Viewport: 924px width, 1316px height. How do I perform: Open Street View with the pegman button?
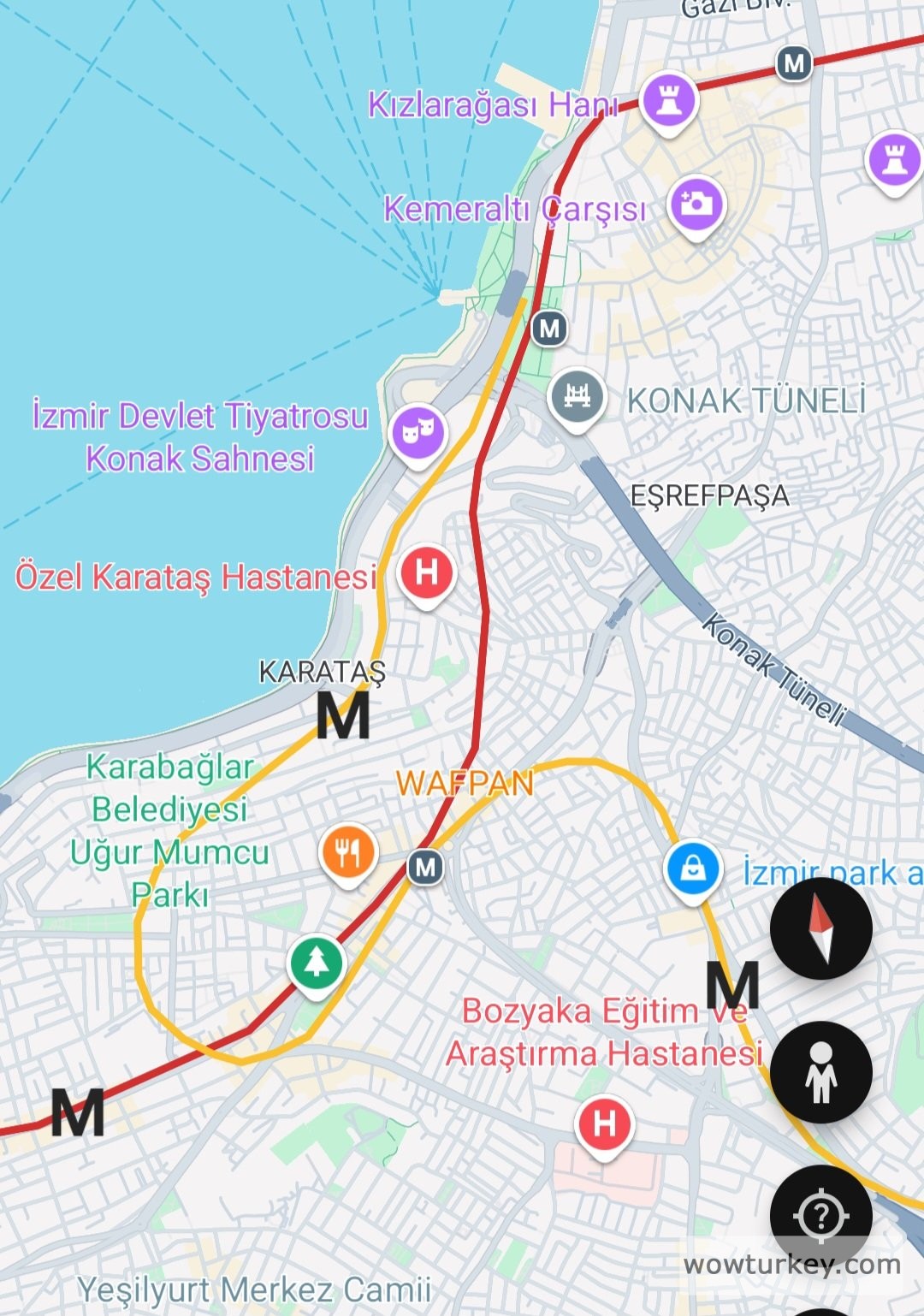click(x=820, y=1072)
